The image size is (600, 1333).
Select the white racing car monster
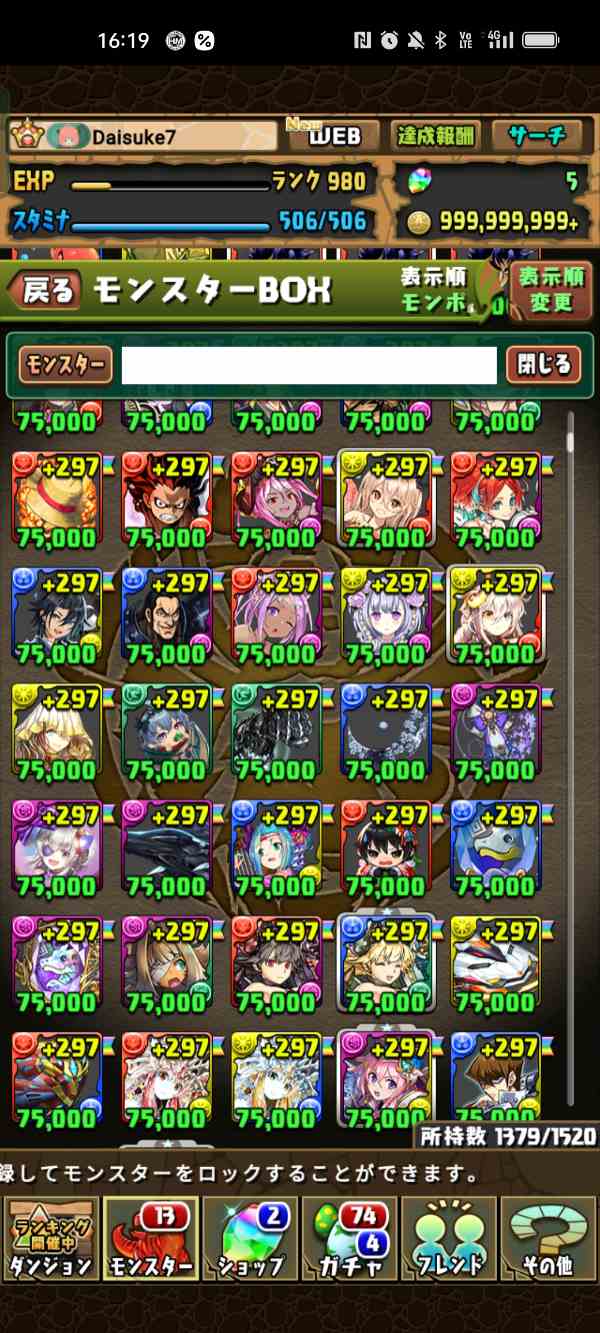tap(494, 962)
